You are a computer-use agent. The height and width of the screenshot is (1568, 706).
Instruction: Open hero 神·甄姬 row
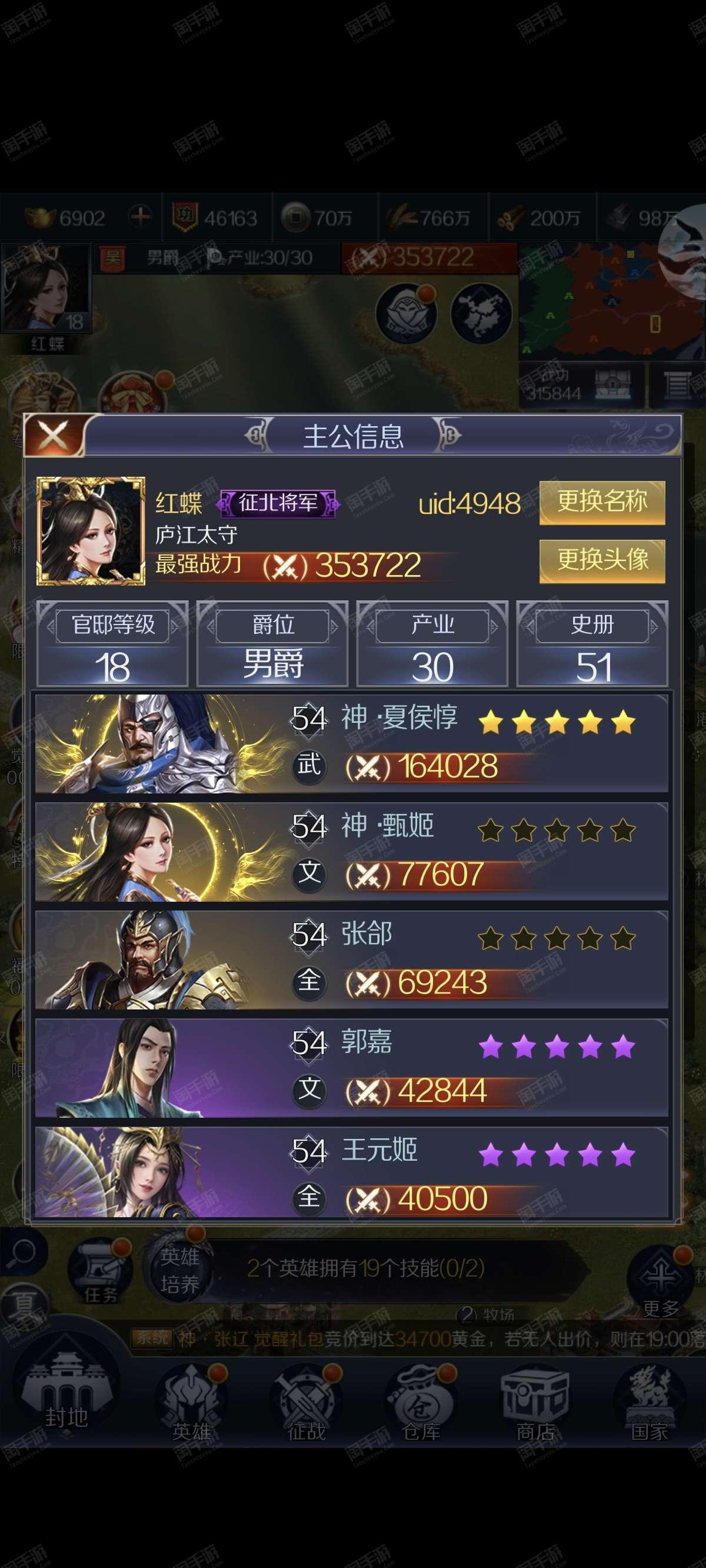pyautogui.click(x=351, y=851)
